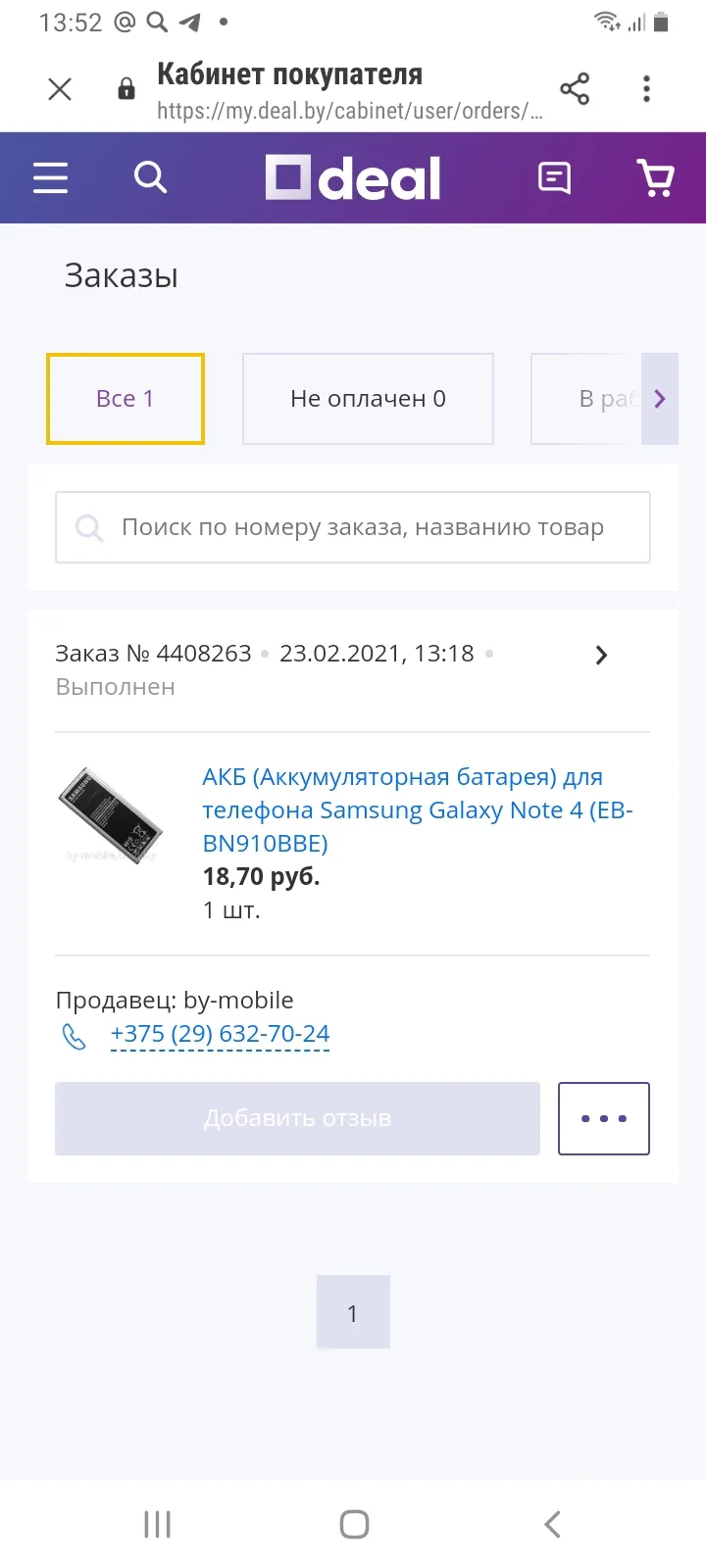706x1568 pixels.
Task: Open messages chat icon
Action: coord(555,177)
